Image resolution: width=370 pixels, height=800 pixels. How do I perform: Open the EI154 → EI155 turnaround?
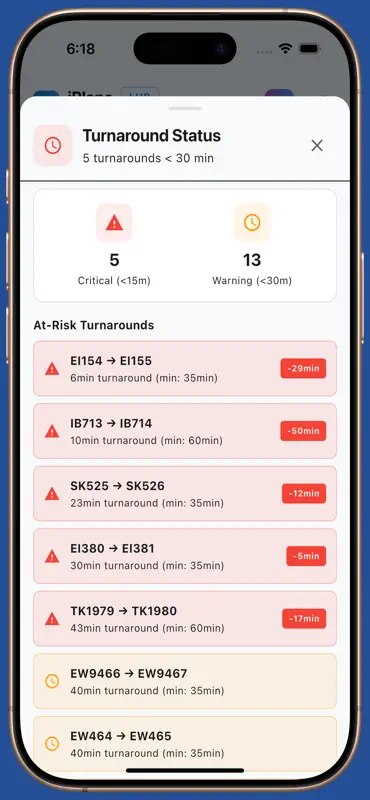[185, 368]
